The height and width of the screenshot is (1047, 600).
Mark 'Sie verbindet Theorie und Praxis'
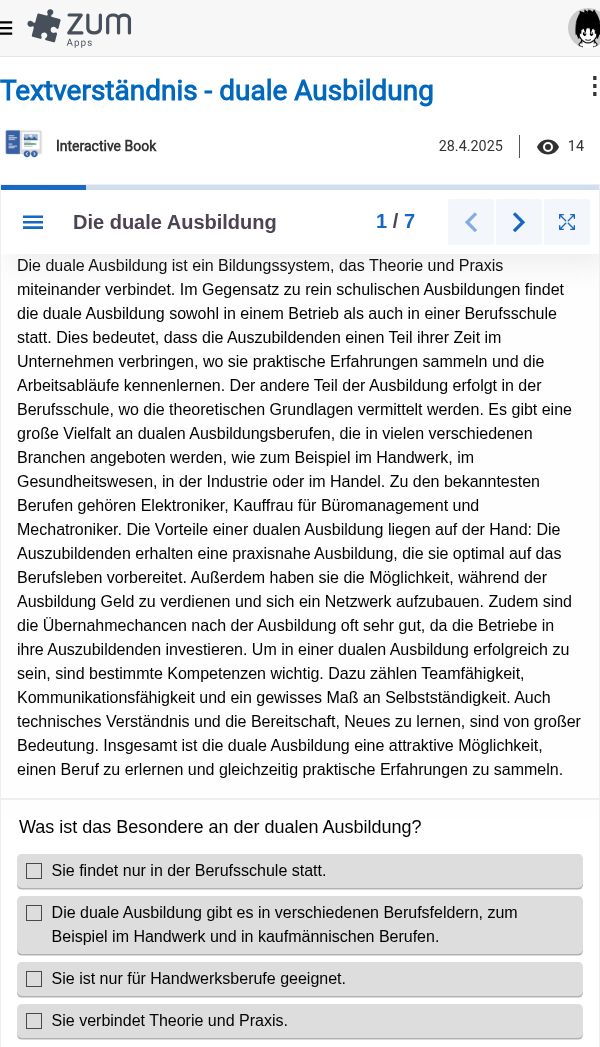(300, 1021)
